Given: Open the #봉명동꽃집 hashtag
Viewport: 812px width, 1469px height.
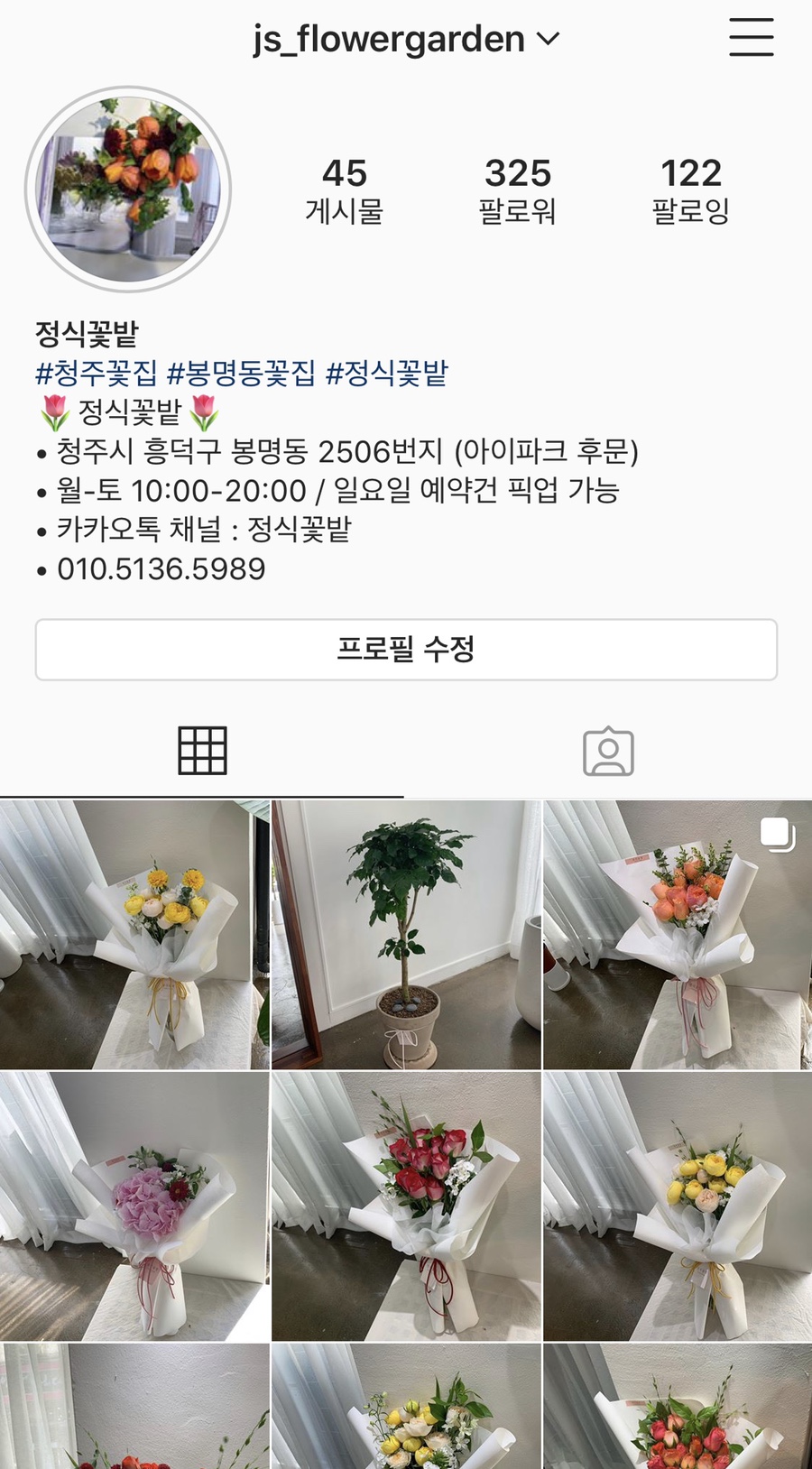Looking at the screenshot, I should [242, 373].
